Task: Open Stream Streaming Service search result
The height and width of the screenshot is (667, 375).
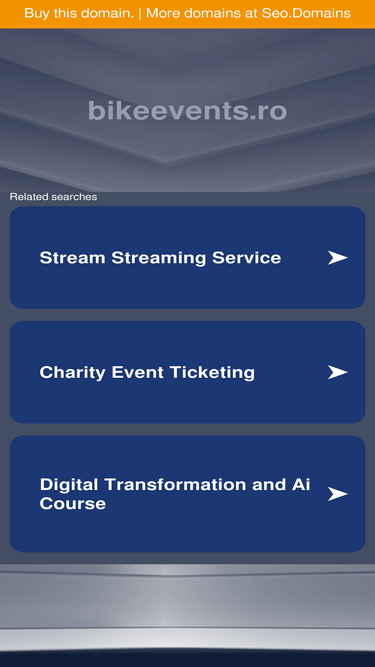Action: click(x=187, y=257)
